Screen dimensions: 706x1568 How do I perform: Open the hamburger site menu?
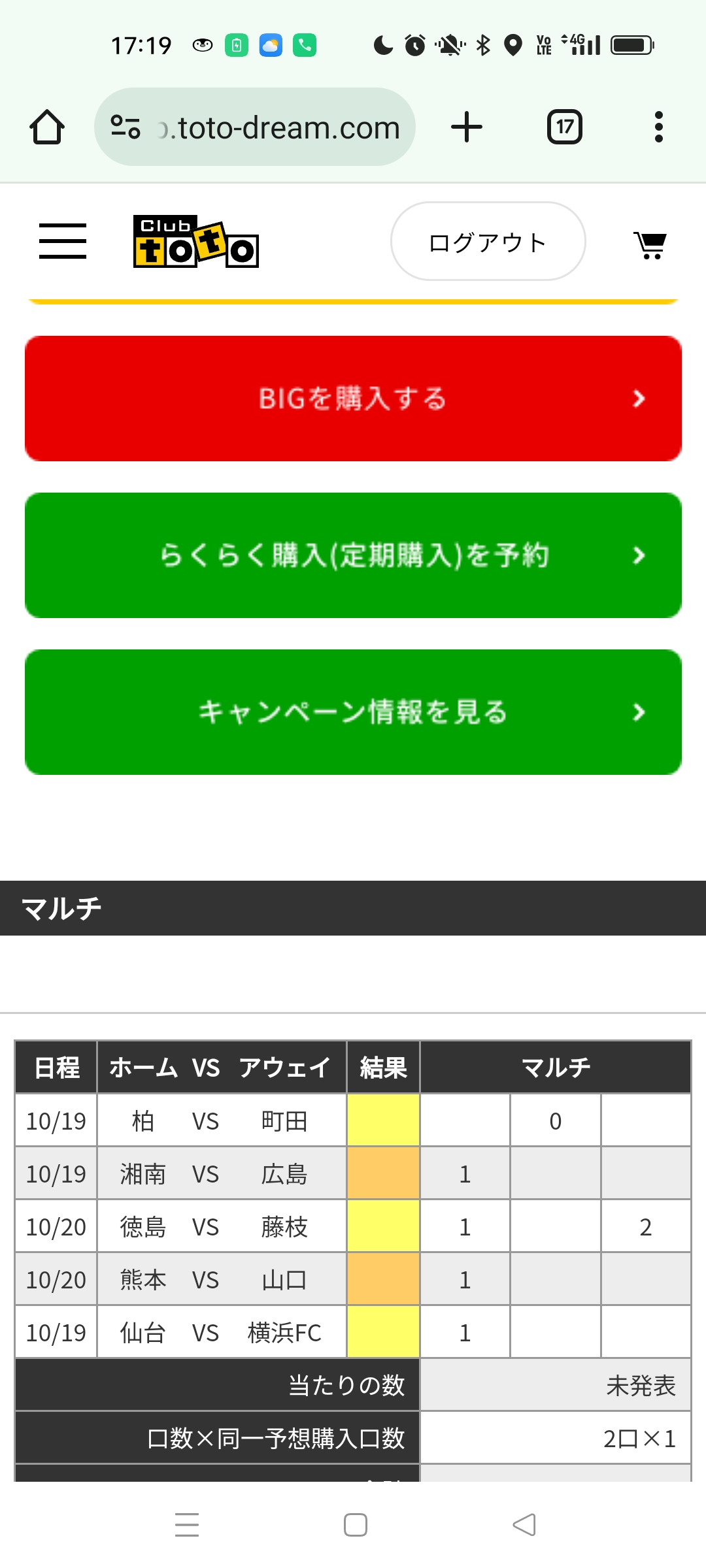(63, 241)
